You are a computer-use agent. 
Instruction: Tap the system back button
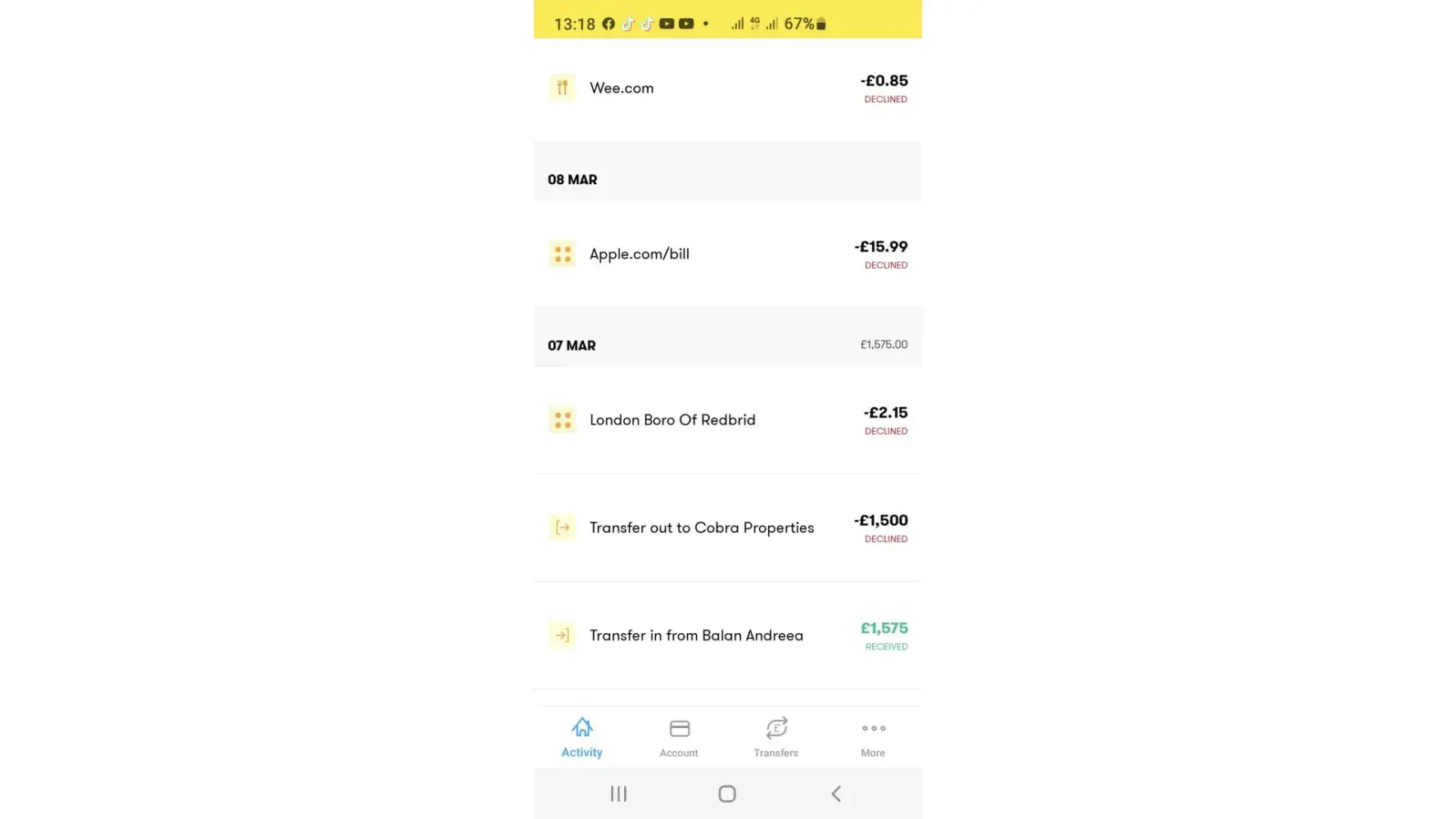(x=836, y=794)
